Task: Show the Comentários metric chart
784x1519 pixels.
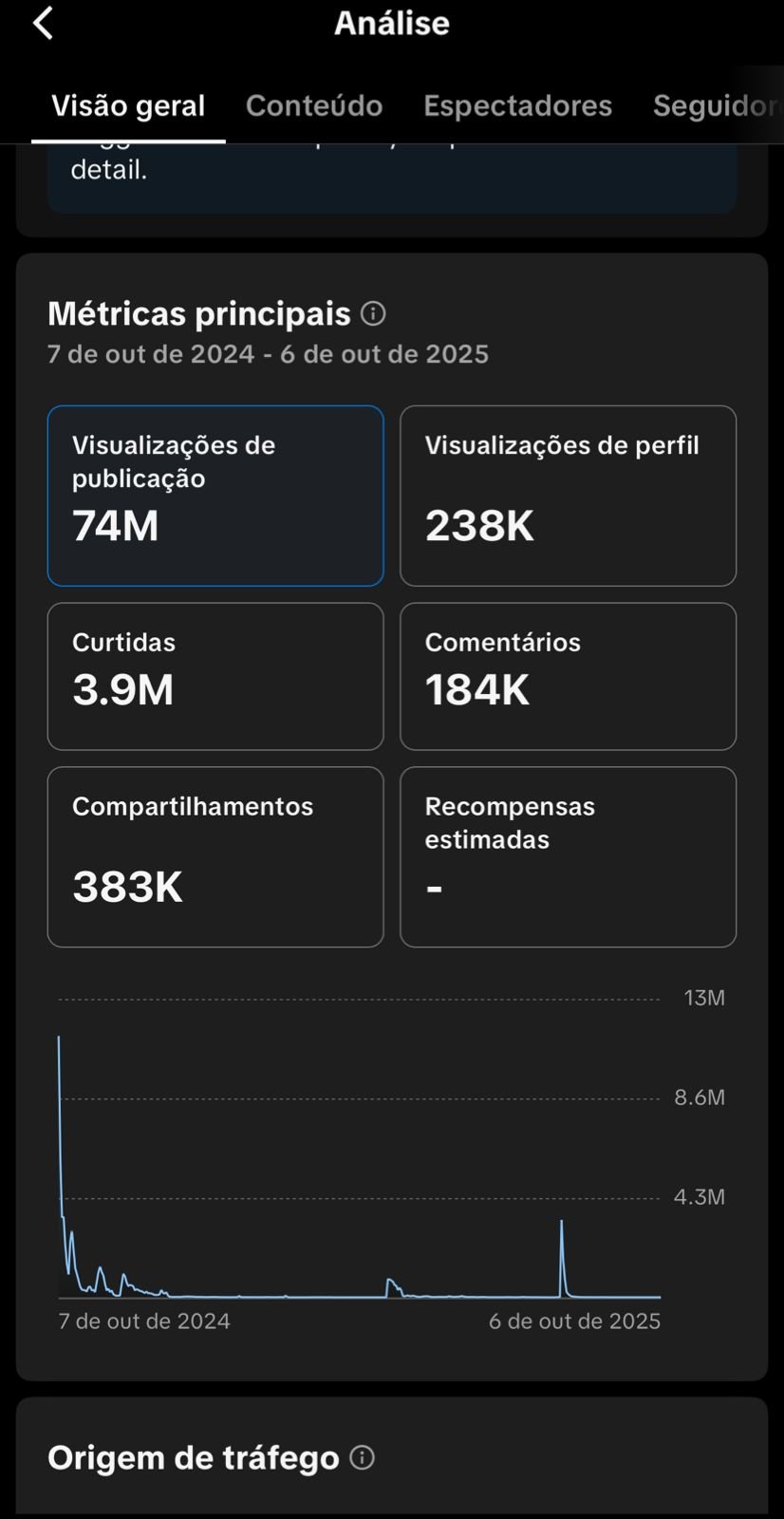Action: point(568,676)
